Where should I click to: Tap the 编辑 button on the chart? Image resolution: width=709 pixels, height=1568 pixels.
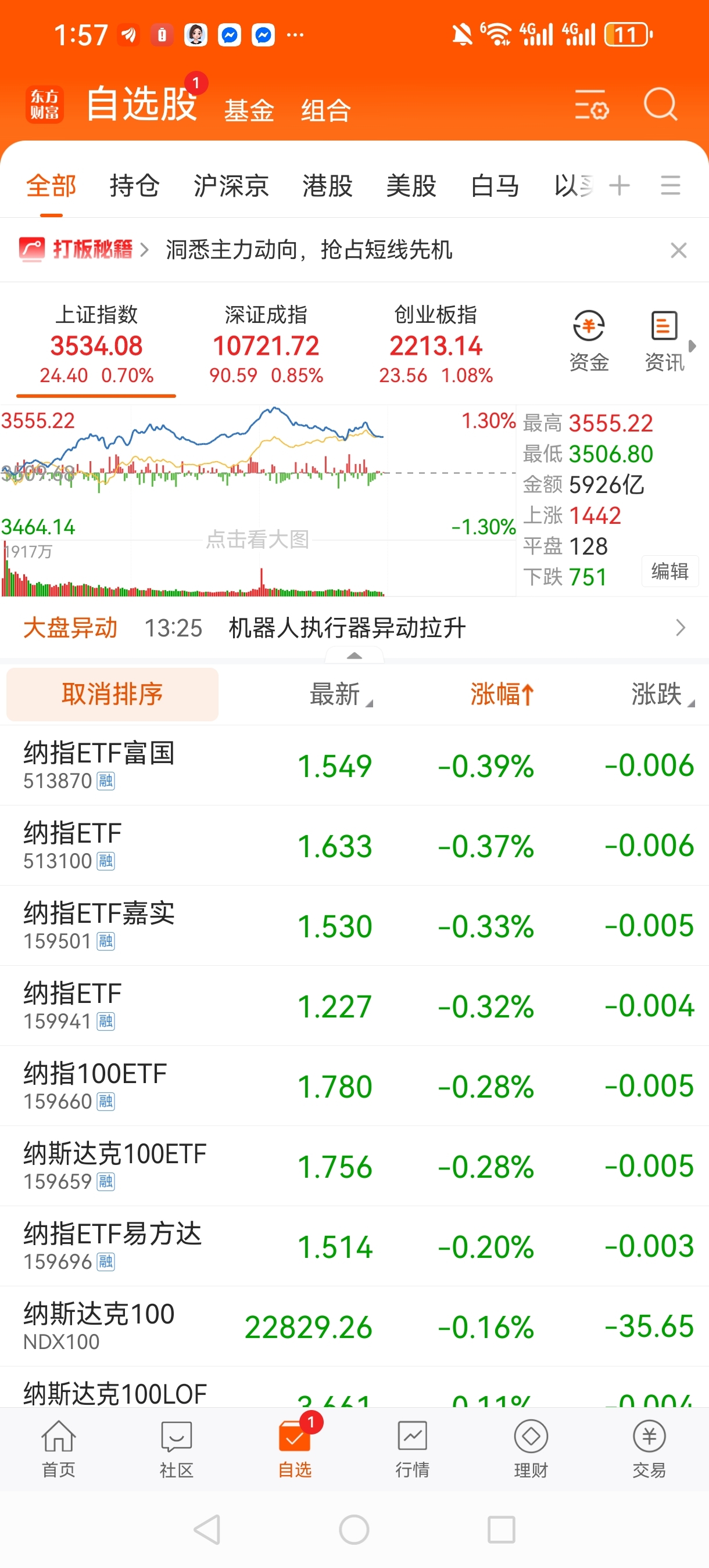click(669, 572)
